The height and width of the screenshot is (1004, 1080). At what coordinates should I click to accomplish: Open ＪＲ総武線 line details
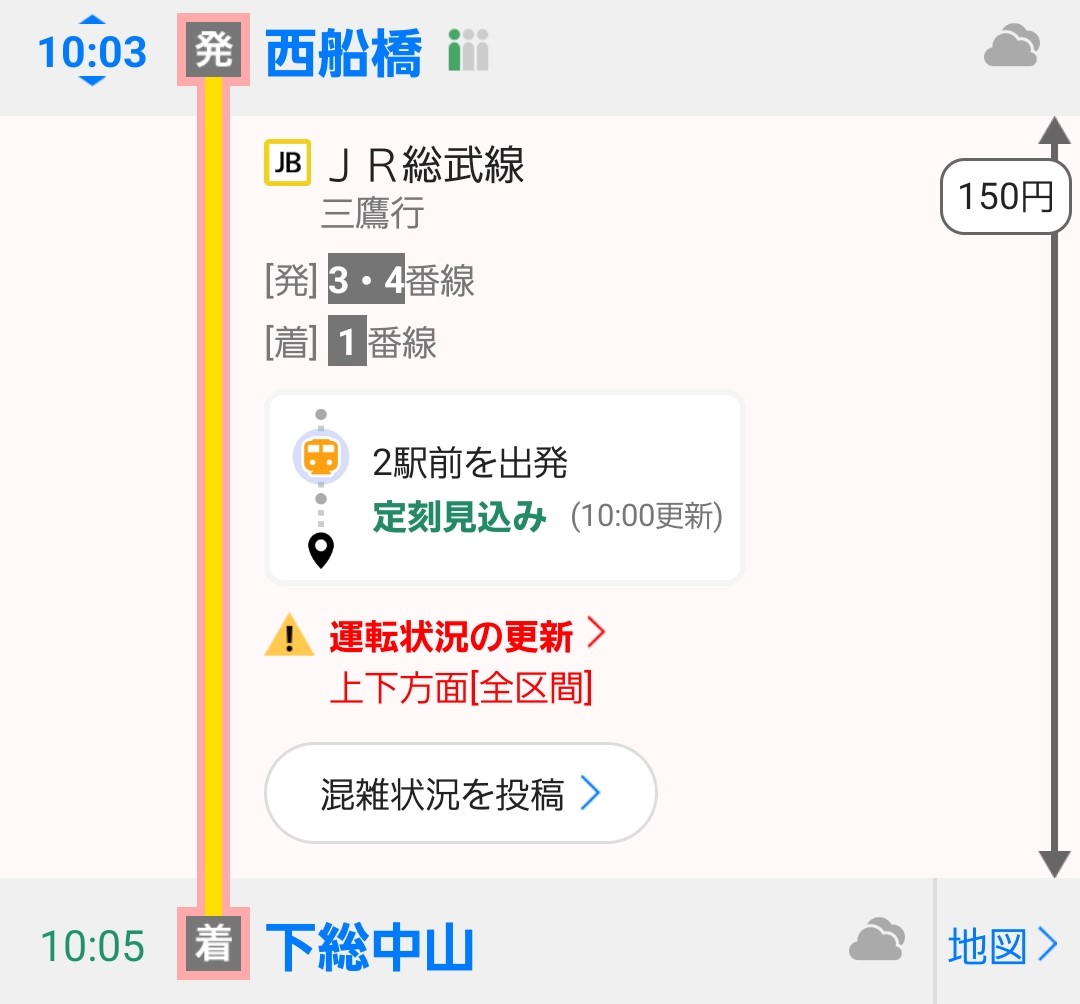click(425, 165)
